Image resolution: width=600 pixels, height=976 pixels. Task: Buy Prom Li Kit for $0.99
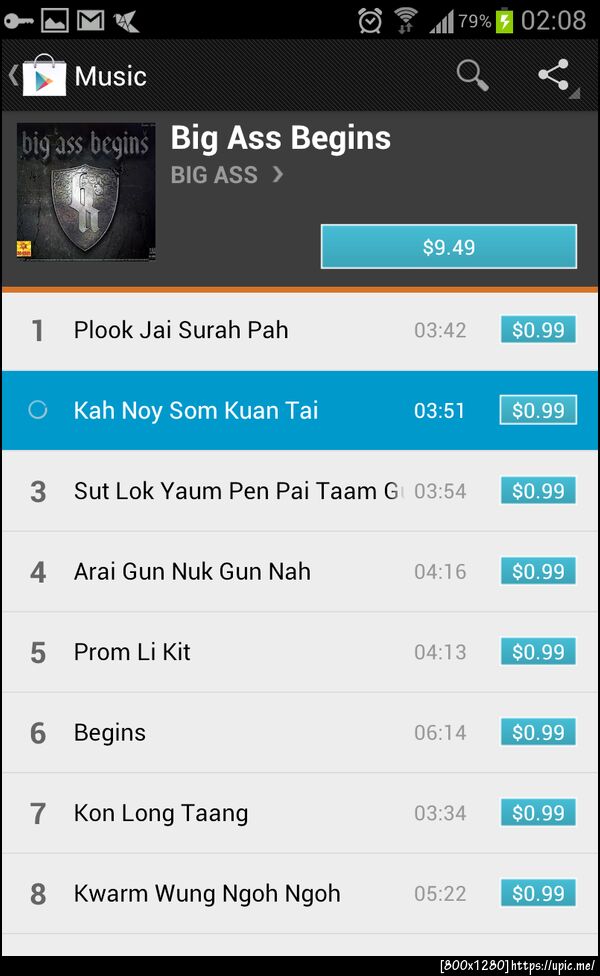538,652
